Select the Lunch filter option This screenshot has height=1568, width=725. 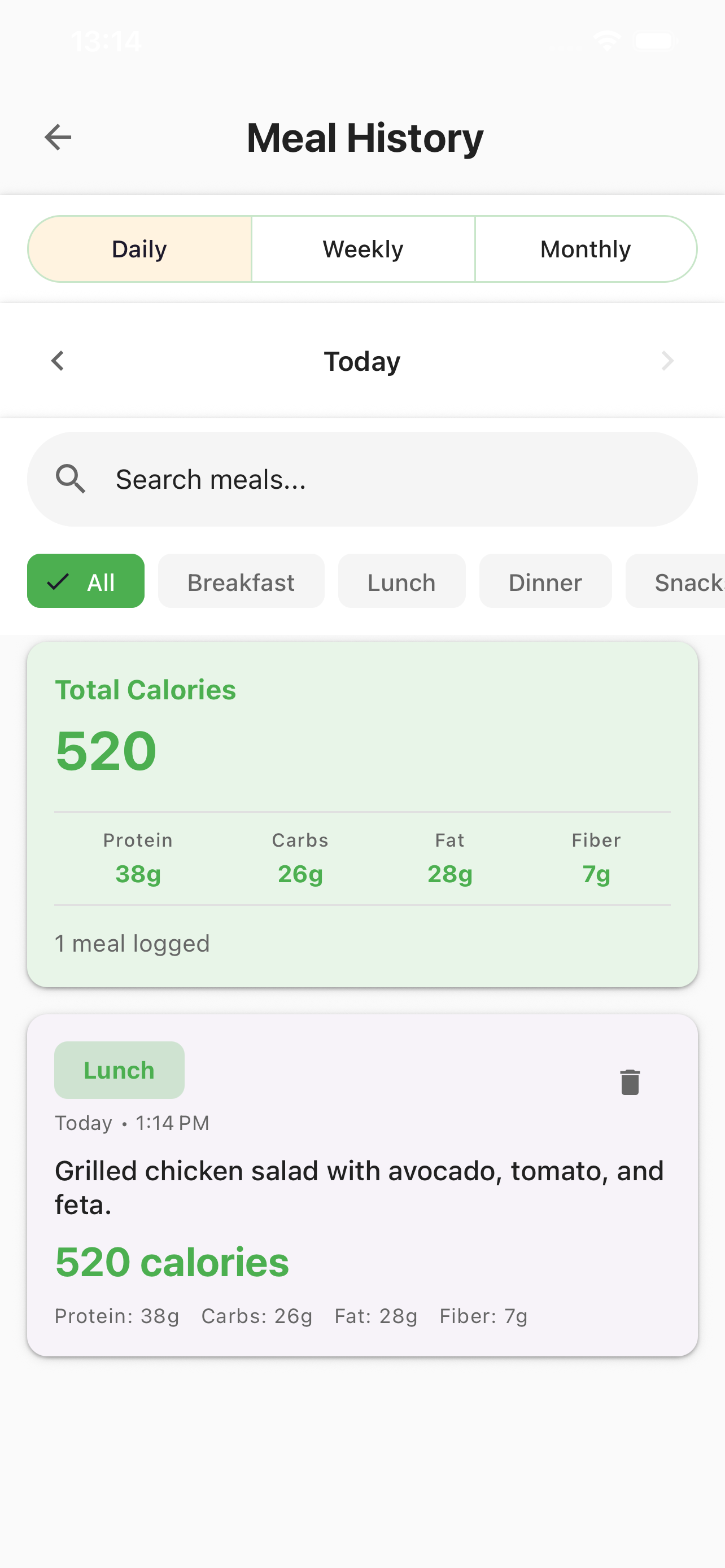coord(401,581)
